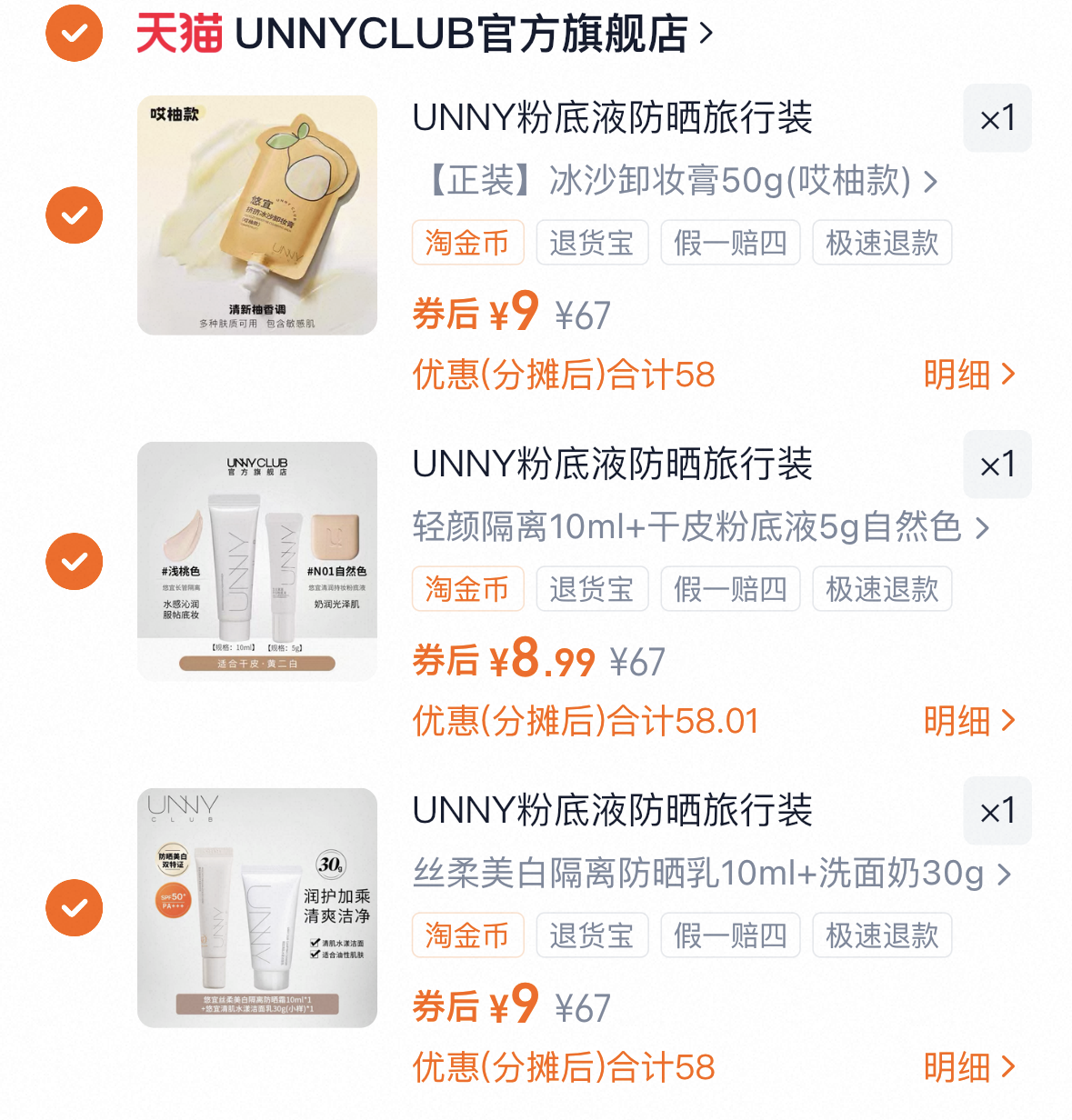The image size is (1072, 1120).
Task: Deselect the 丝柔美白隔离防晒乳 item
Action: 74,907
